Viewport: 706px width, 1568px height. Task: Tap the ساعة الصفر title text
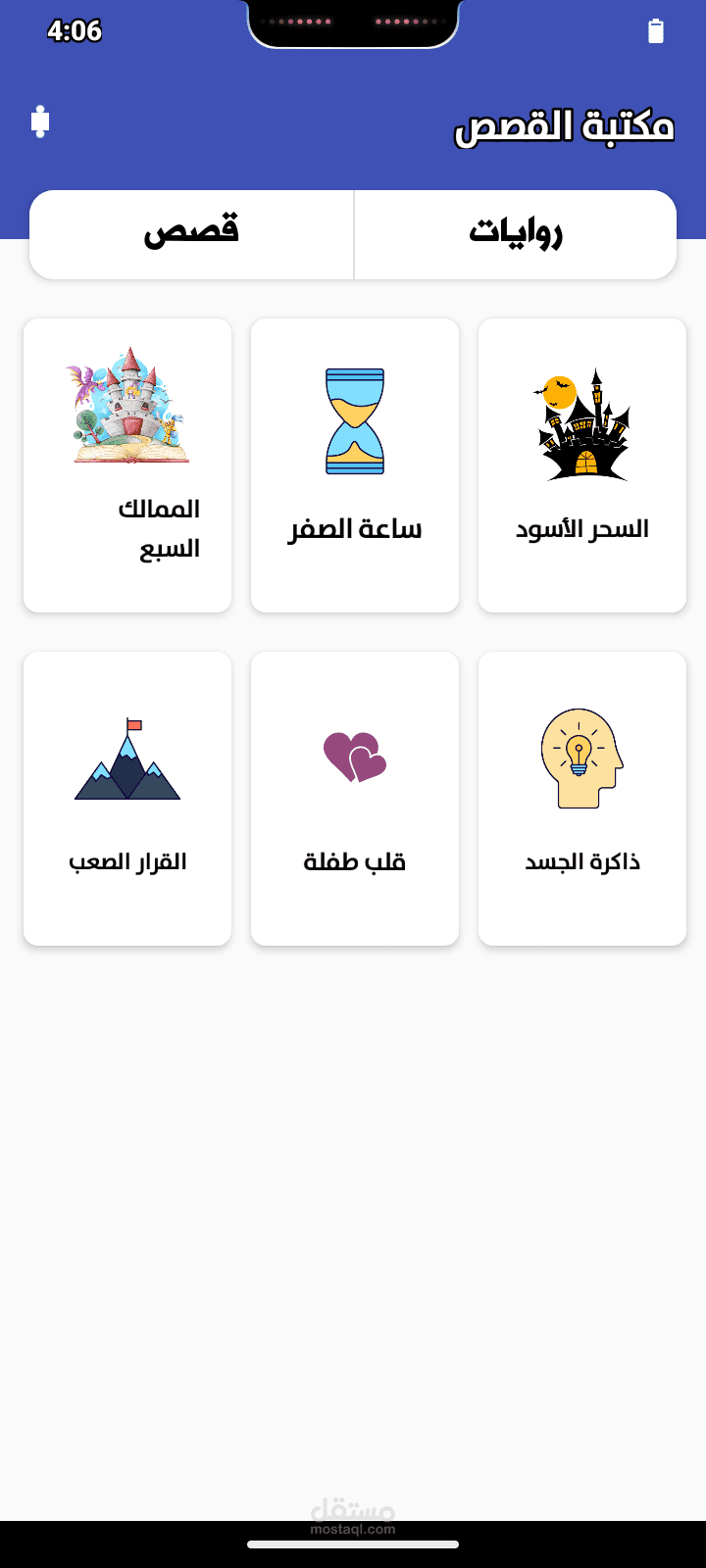coord(354,529)
